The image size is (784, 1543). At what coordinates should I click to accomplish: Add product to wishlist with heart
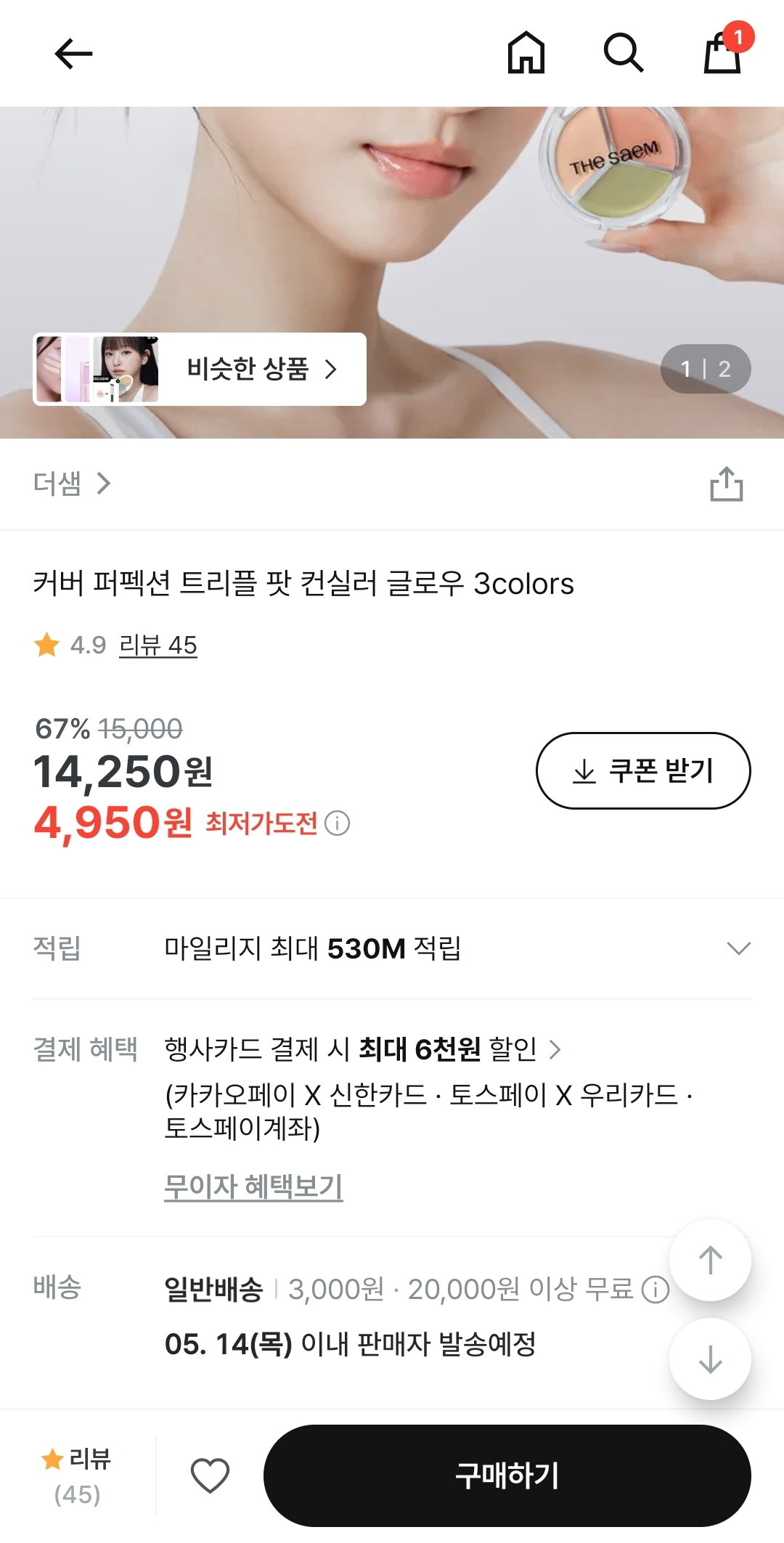click(210, 1475)
